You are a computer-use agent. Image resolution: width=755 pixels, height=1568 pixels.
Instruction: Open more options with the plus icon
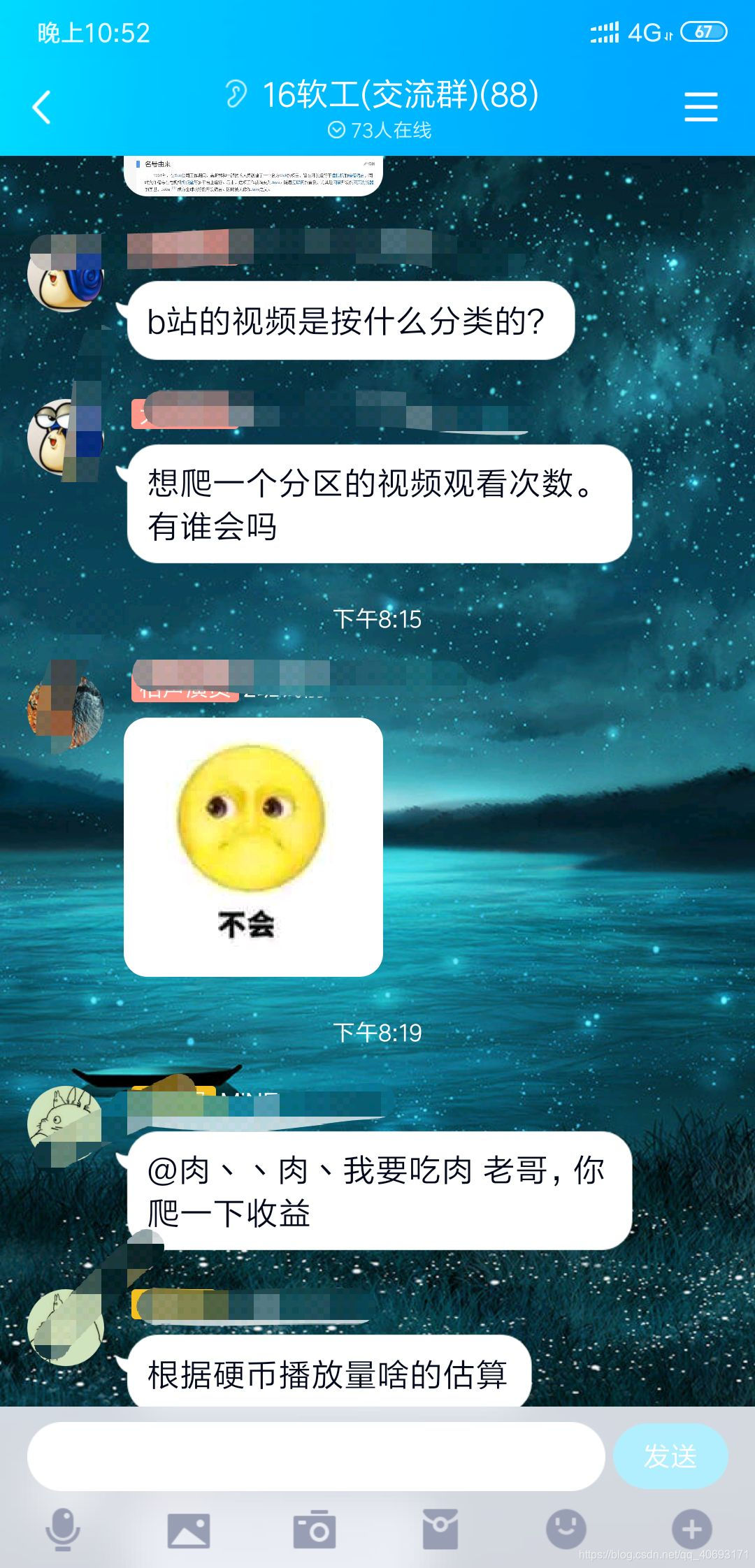tap(691, 1530)
